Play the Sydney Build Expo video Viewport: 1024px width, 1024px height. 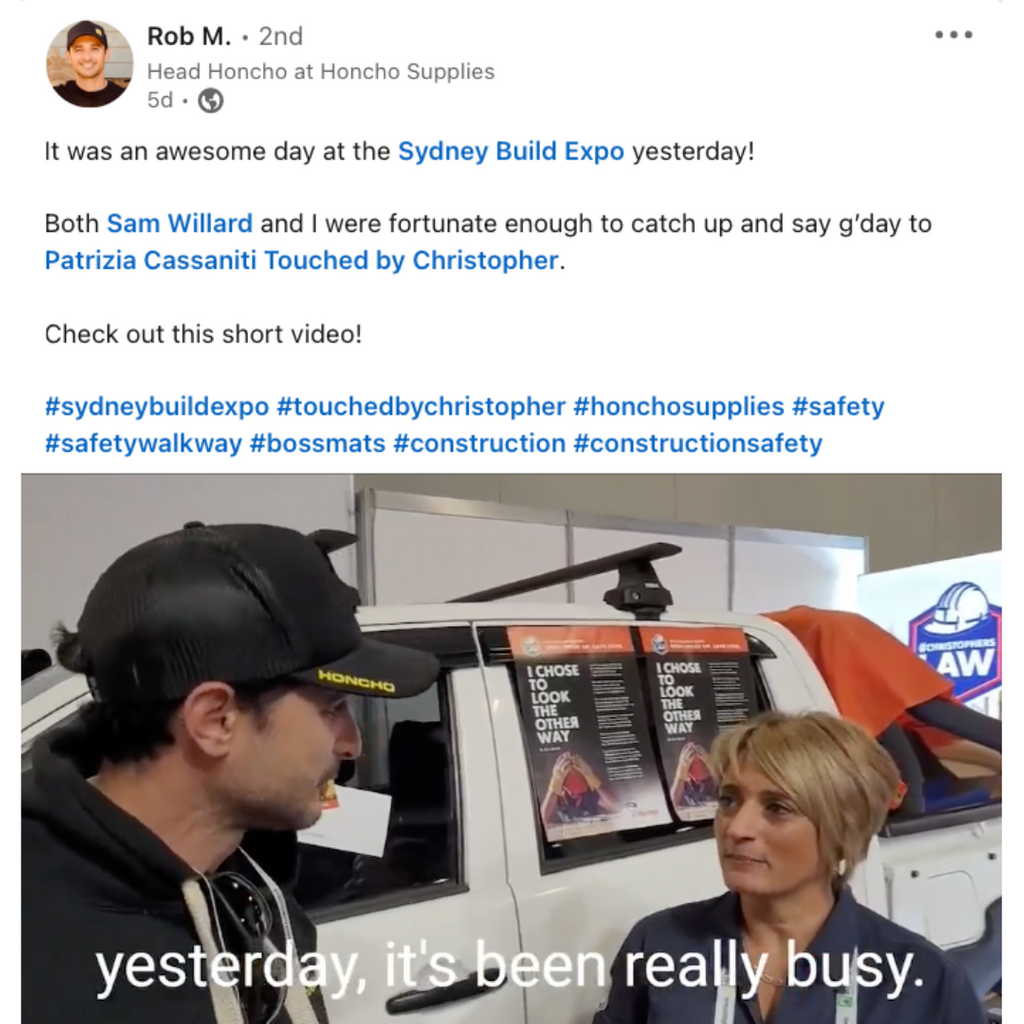point(511,748)
